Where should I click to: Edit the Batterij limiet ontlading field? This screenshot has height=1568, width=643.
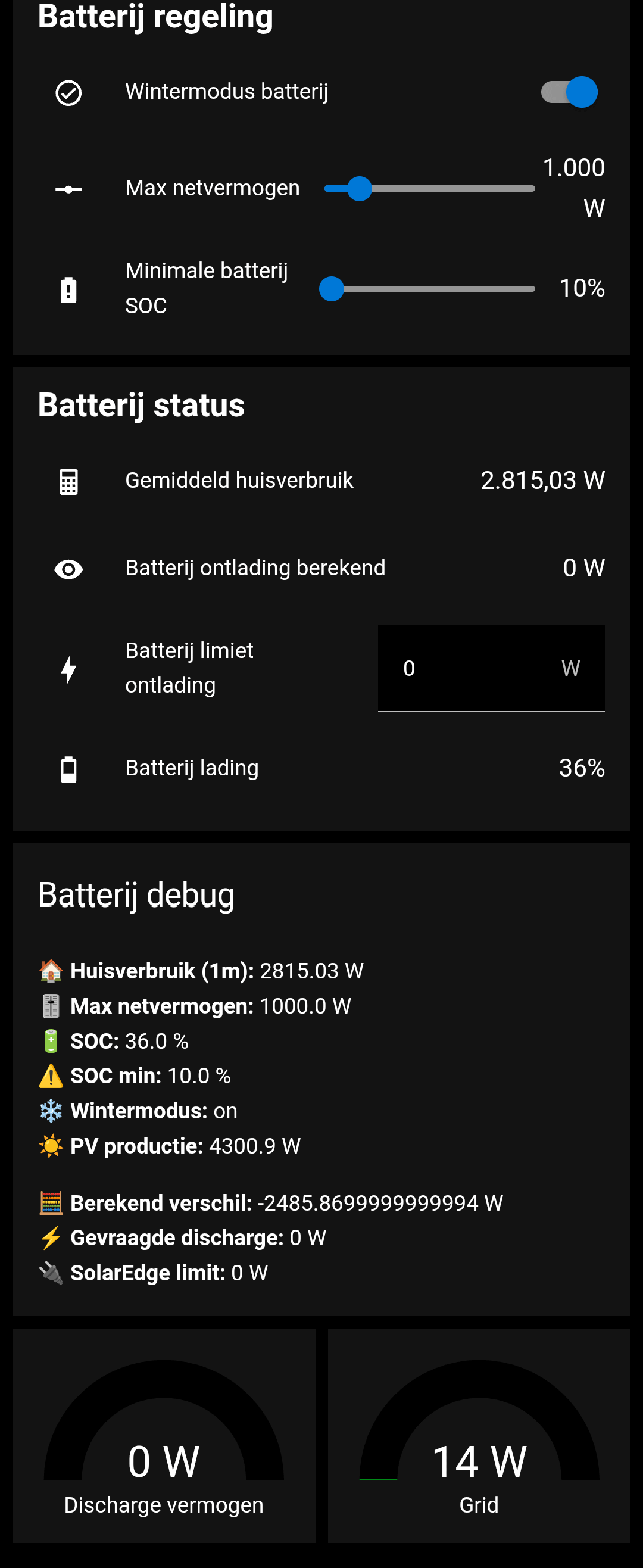[x=480, y=668]
